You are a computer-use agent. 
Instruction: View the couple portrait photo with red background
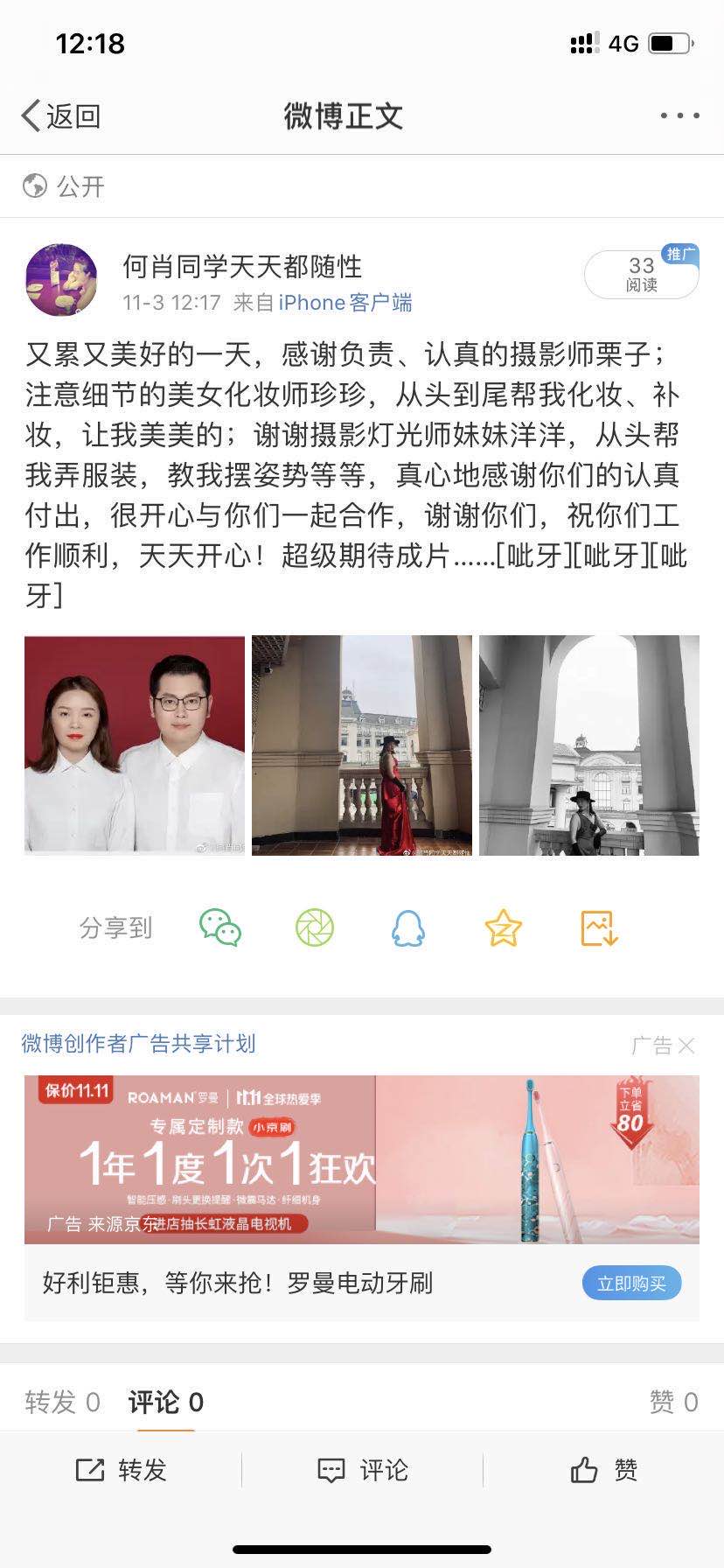[135, 745]
